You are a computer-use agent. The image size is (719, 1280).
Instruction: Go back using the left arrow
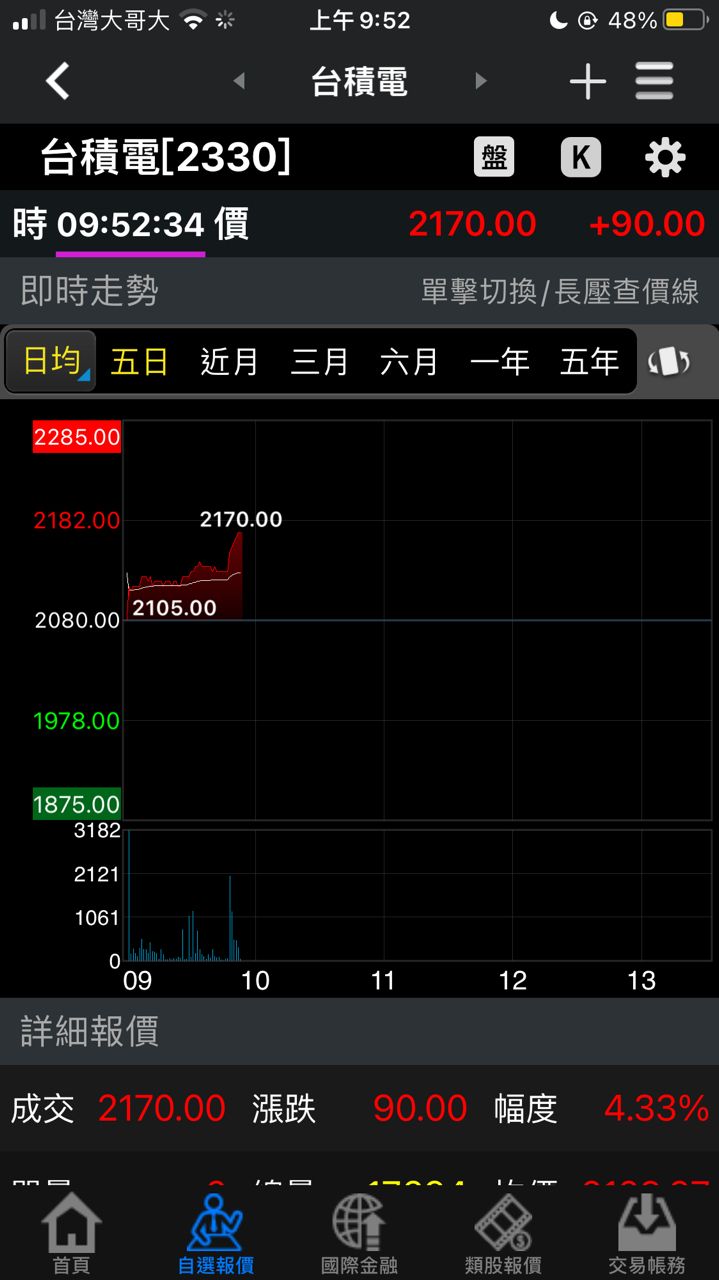pyautogui.click(x=58, y=81)
